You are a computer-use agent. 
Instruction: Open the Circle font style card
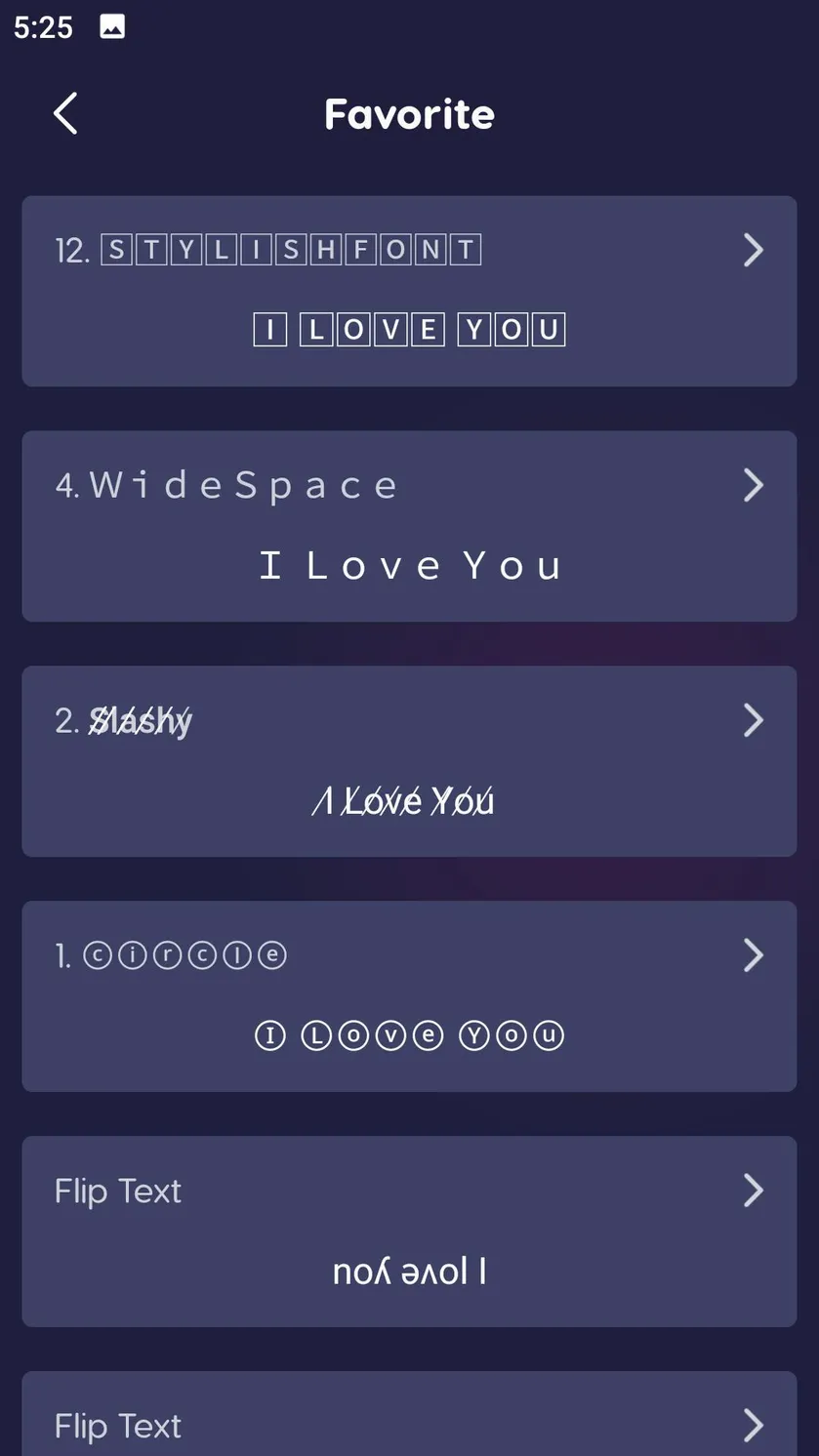(409, 996)
